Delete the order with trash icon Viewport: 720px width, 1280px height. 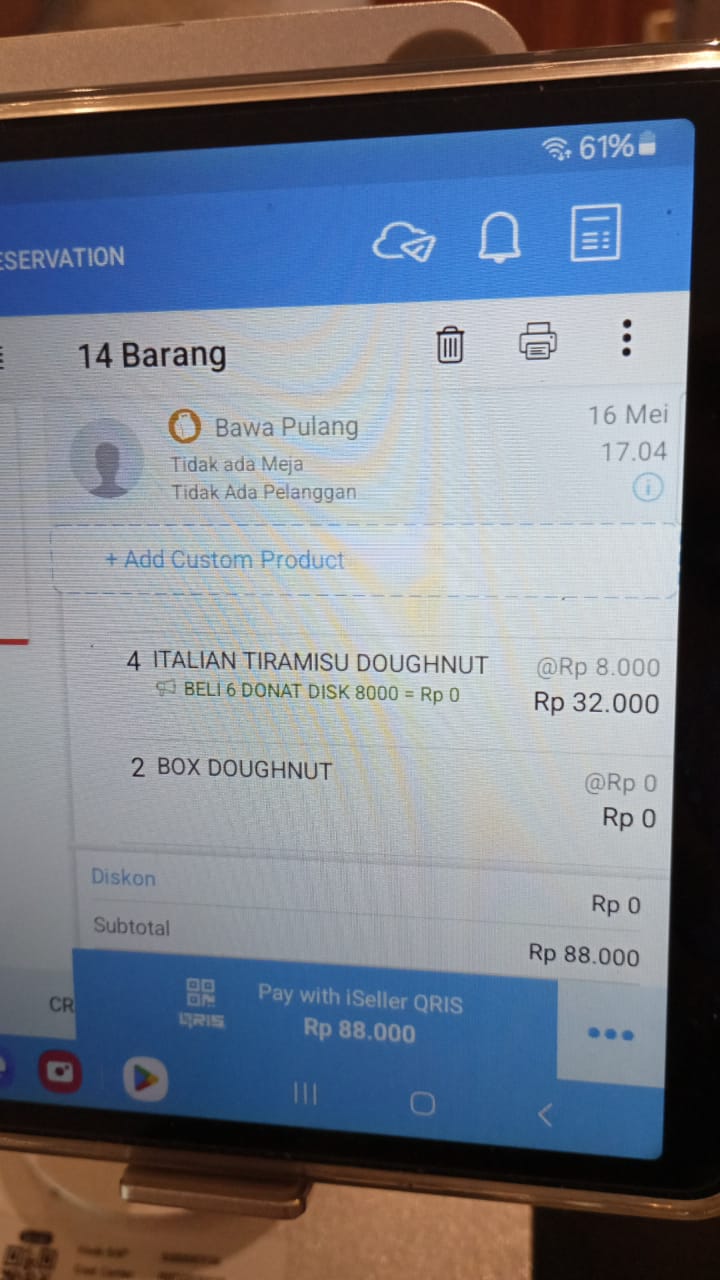point(450,345)
